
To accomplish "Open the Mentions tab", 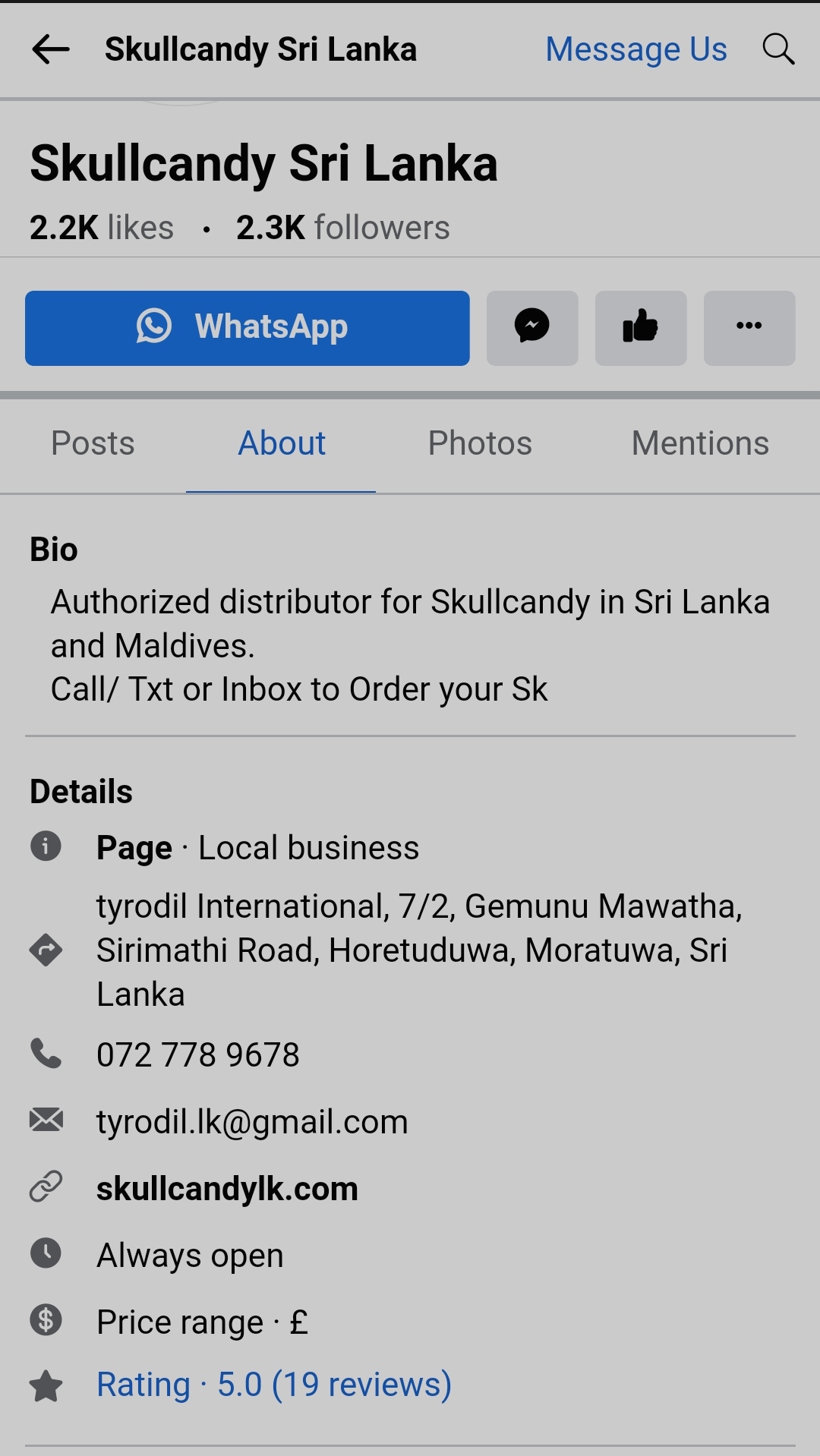I will (x=700, y=443).
